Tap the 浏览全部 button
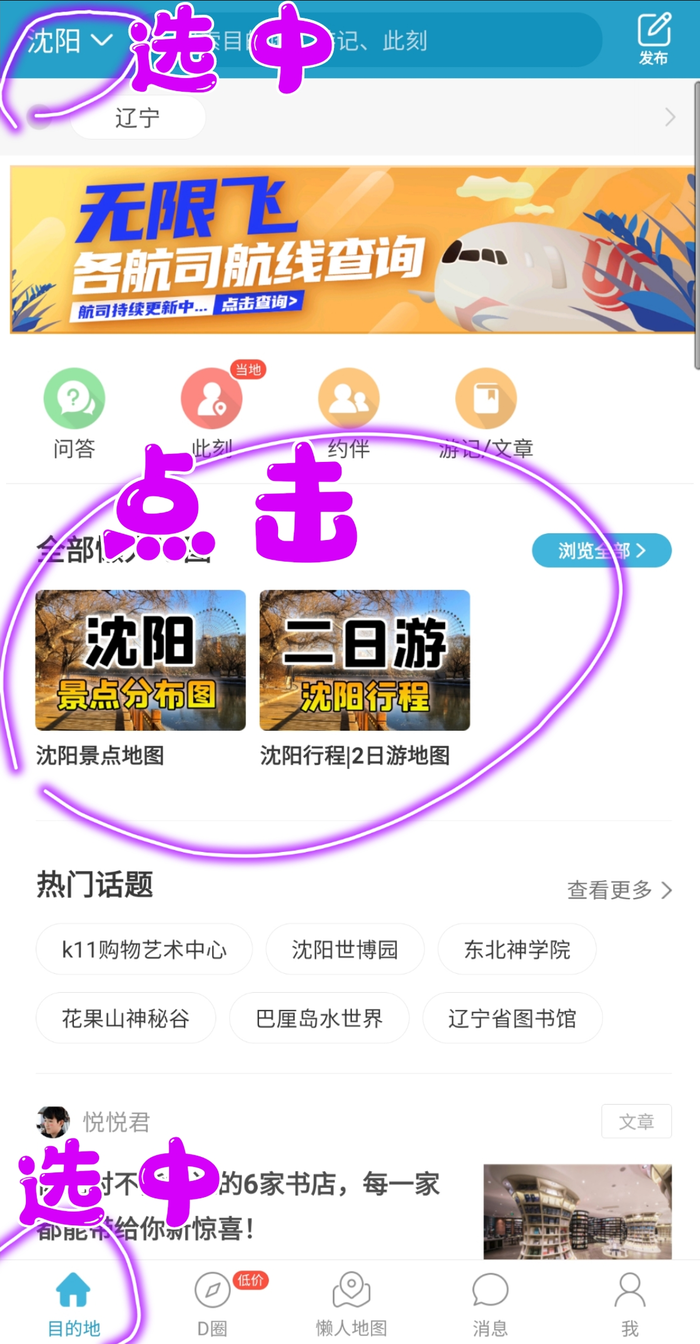The width and height of the screenshot is (700, 1344). tap(601, 550)
